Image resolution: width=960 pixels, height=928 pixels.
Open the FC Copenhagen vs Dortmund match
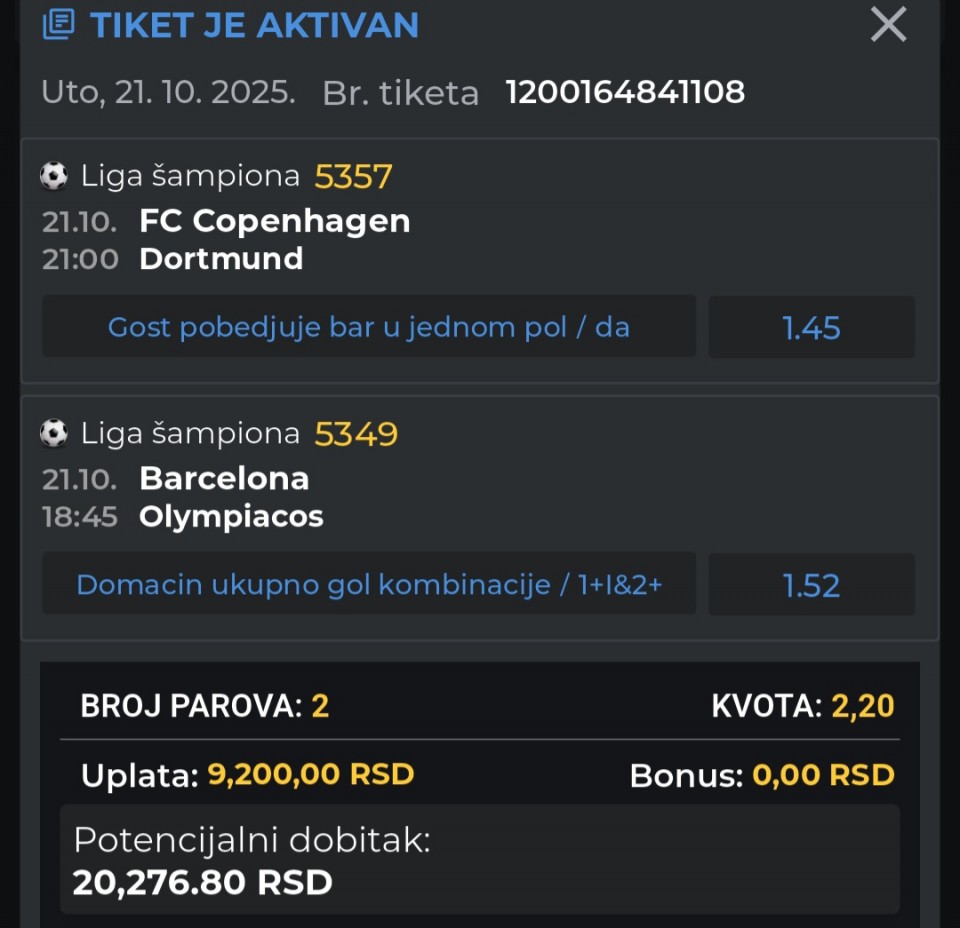(275, 240)
